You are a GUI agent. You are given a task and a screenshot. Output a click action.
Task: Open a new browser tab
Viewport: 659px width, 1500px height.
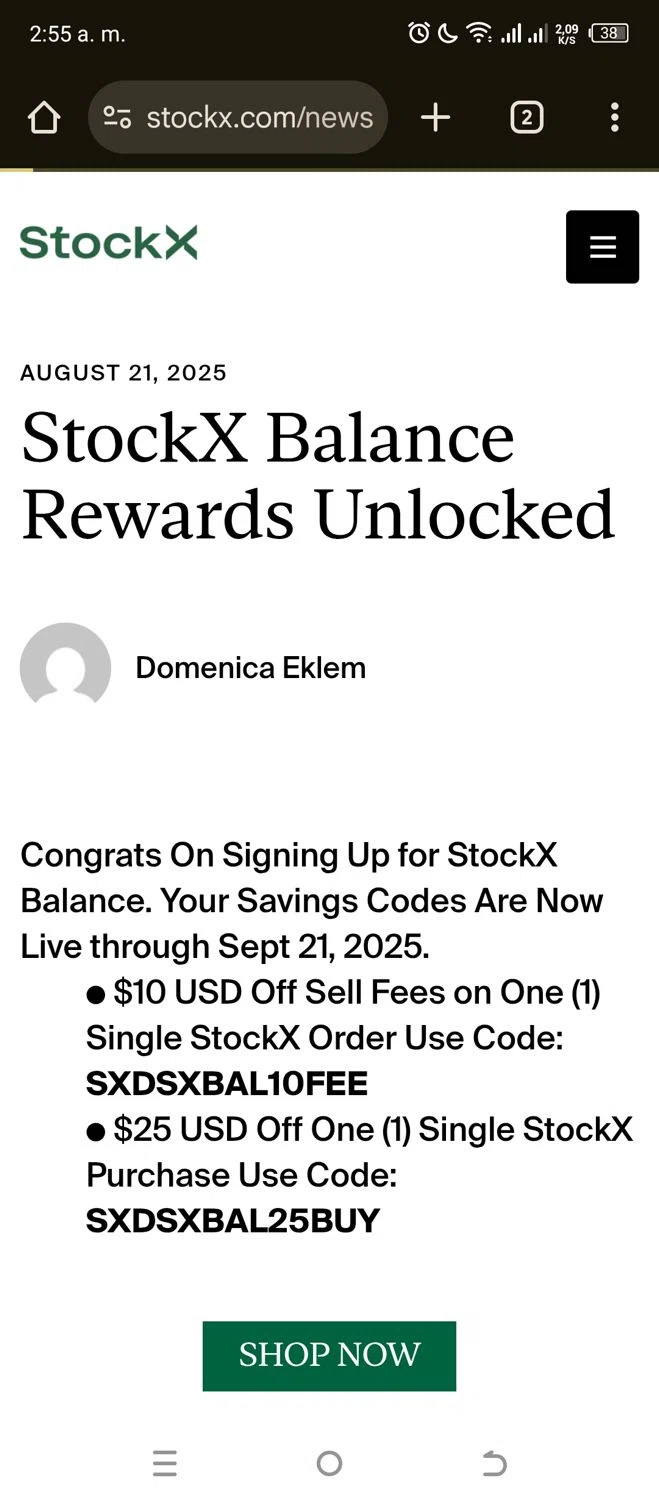[x=435, y=118]
